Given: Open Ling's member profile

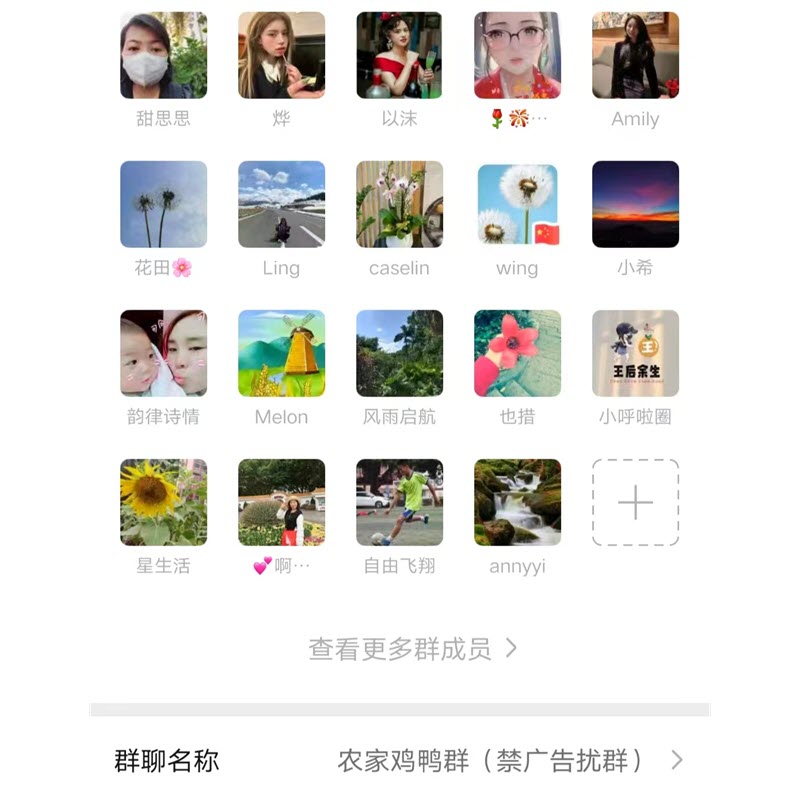Looking at the screenshot, I should (x=281, y=204).
